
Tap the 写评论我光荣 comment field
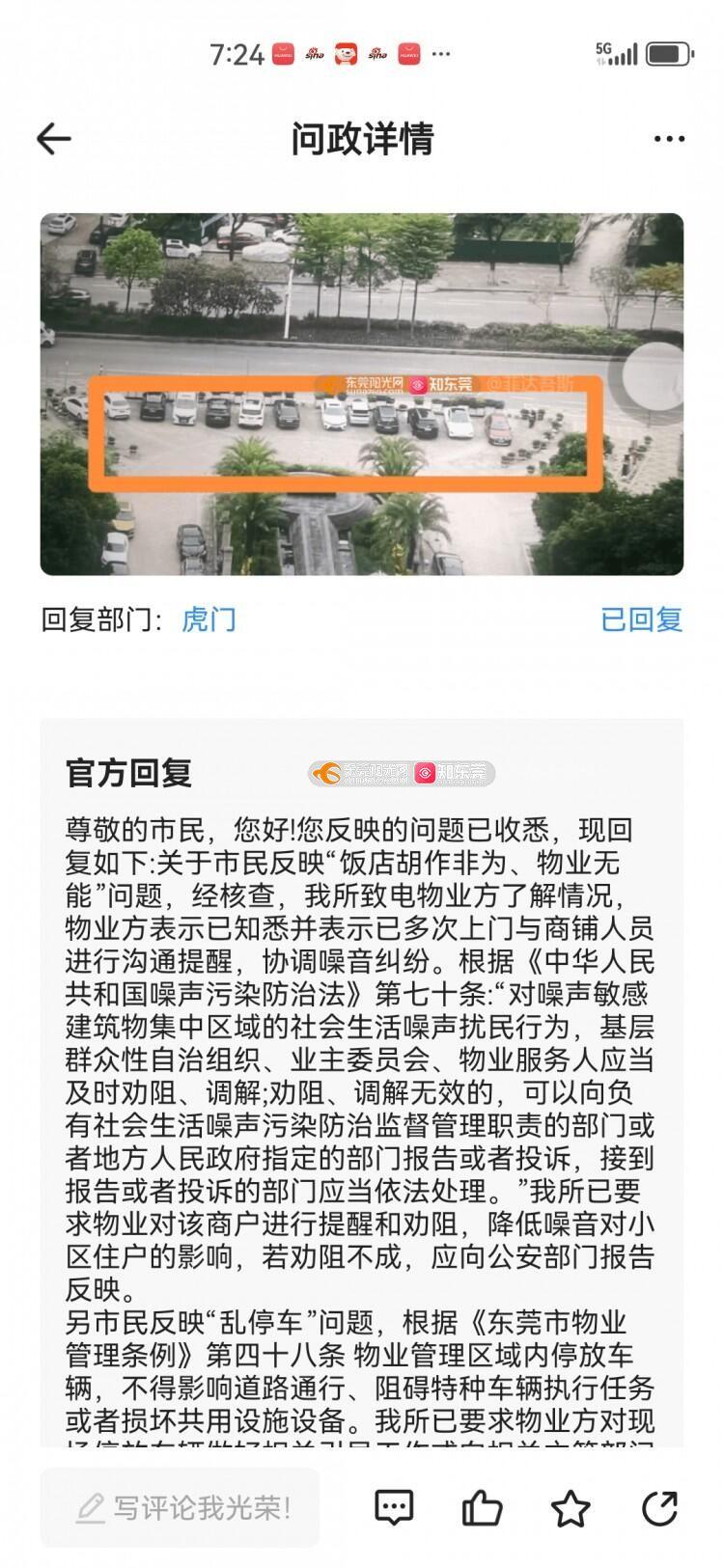pos(180,1507)
